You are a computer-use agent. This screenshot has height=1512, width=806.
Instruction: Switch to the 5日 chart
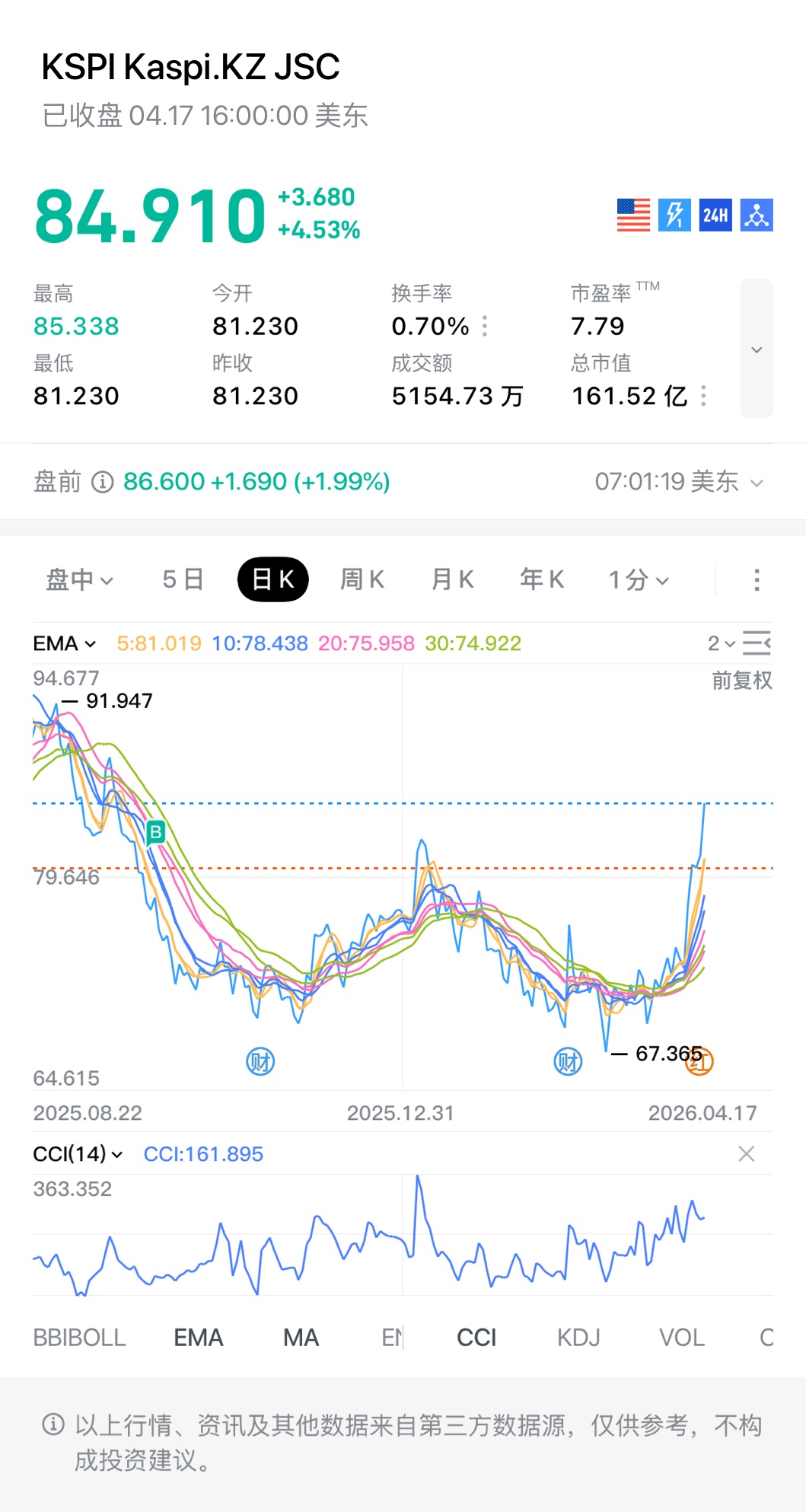tap(183, 580)
